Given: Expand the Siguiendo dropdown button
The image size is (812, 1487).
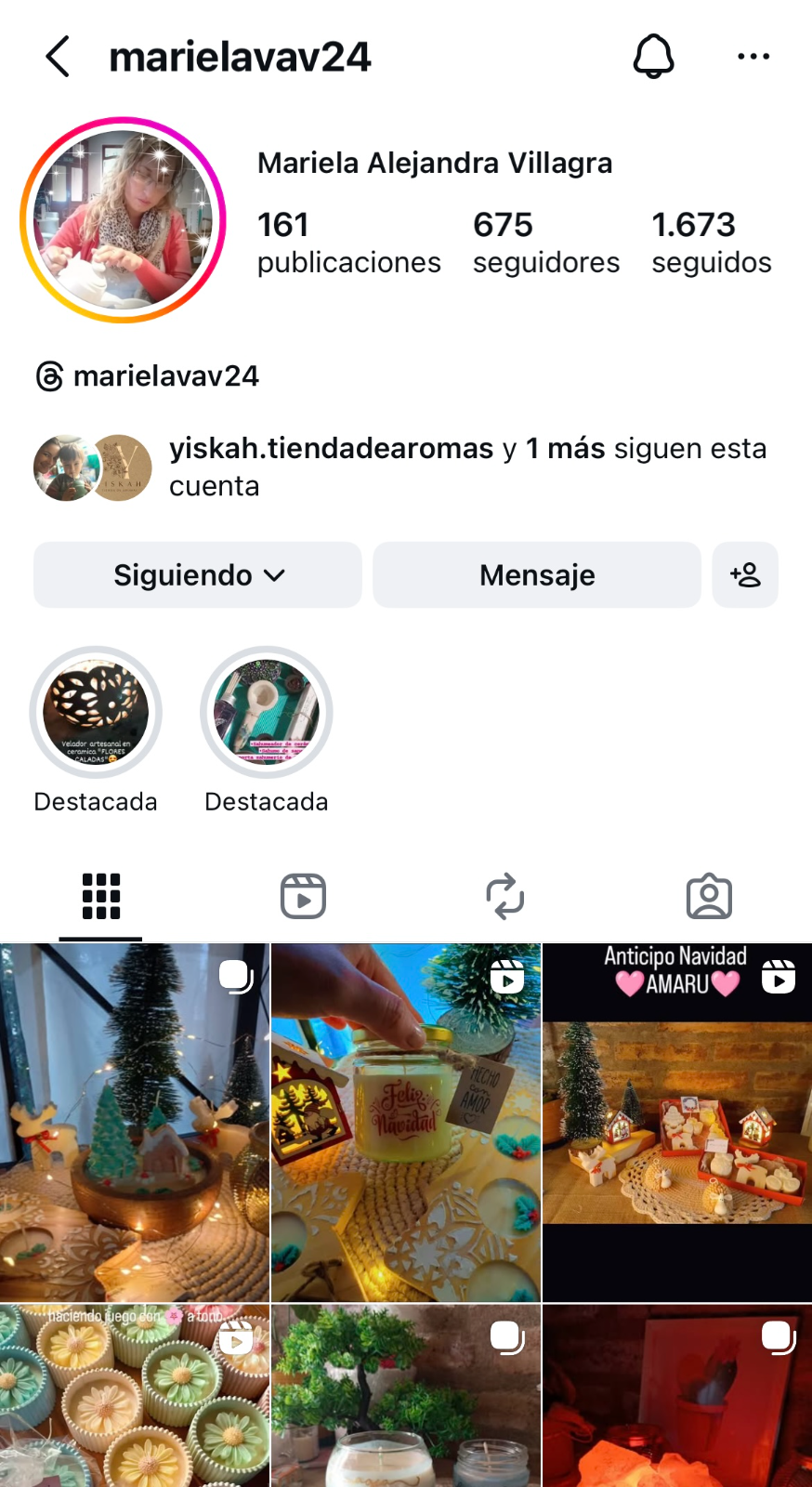Looking at the screenshot, I should (x=198, y=575).
